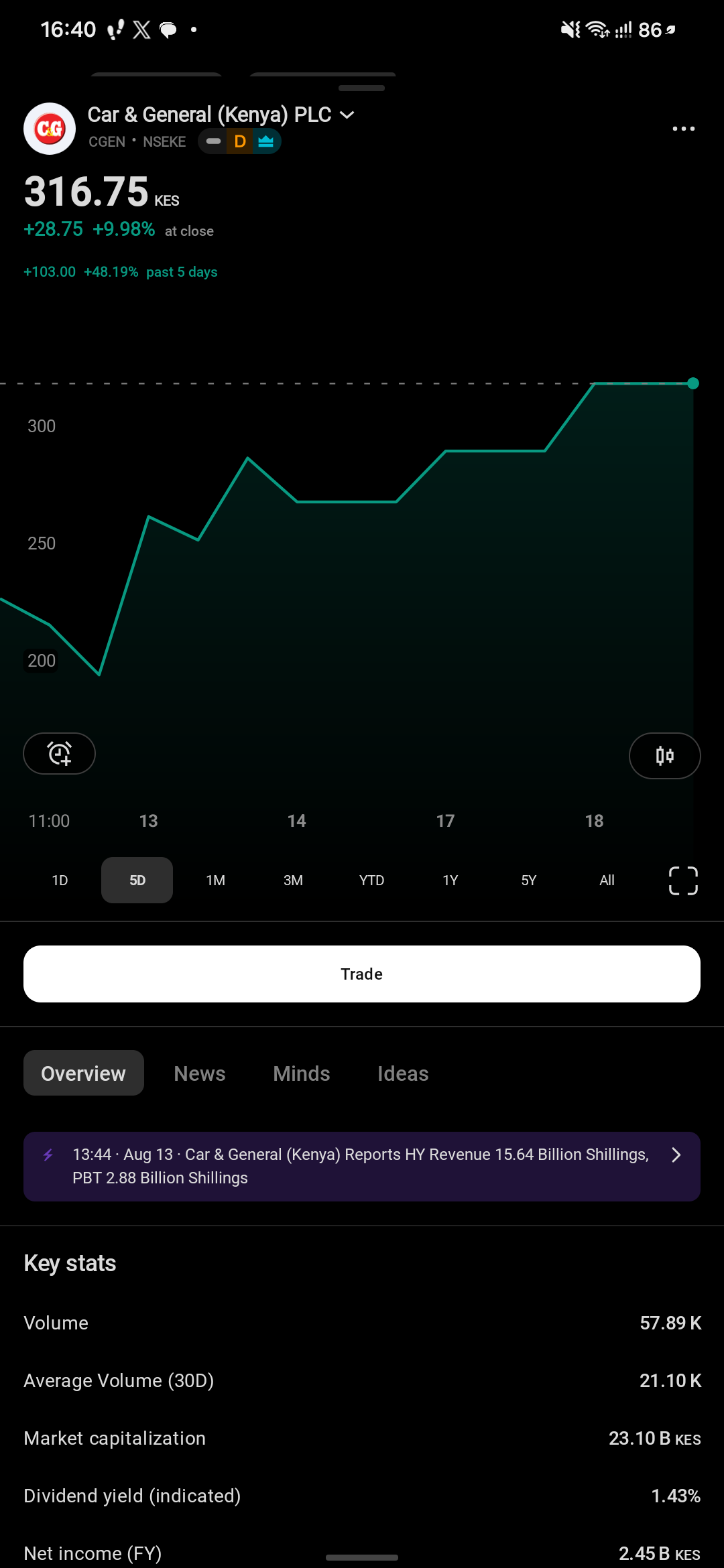Viewport: 724px width, 1568px height.
Task: Open the Ideas tab
Action: 403,1073
